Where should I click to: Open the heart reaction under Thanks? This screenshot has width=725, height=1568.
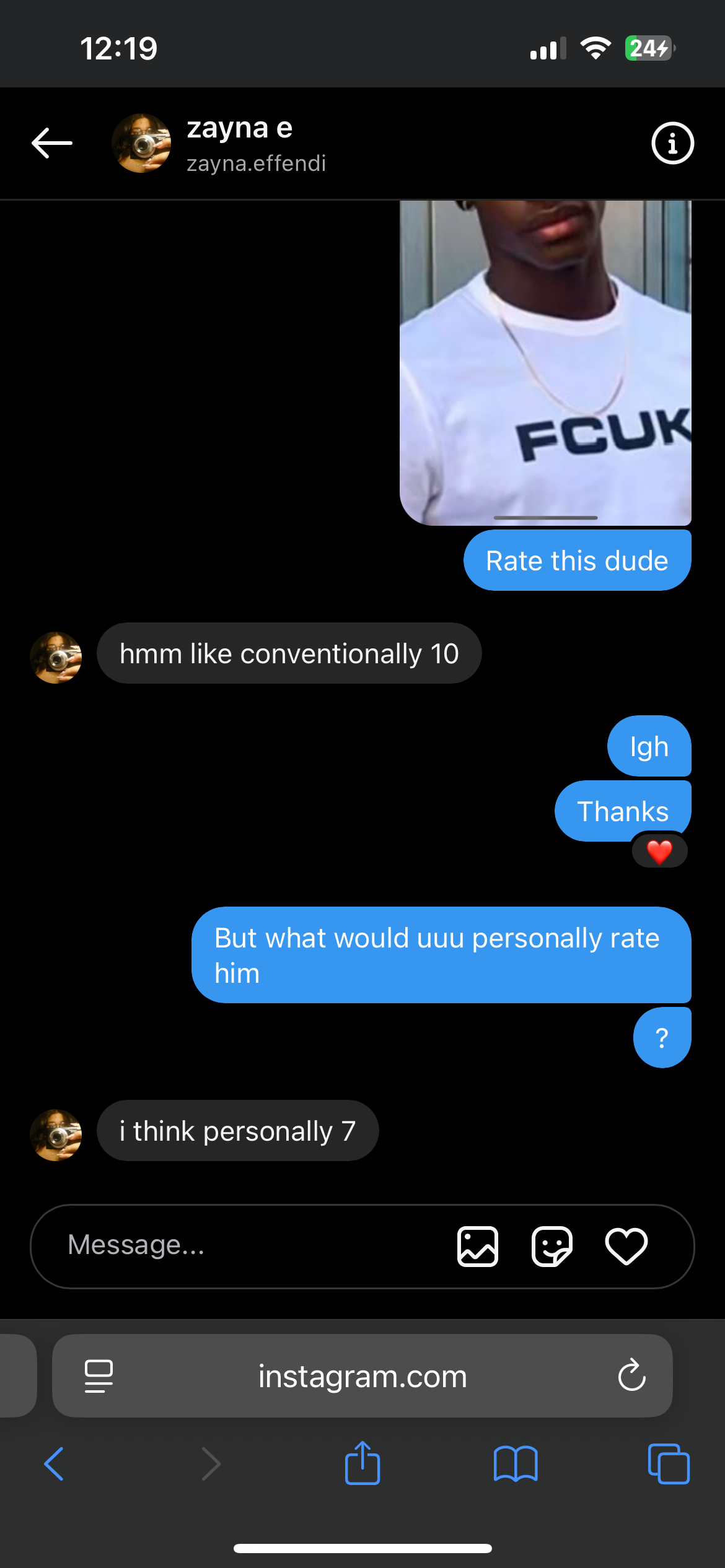pos(659,852)
